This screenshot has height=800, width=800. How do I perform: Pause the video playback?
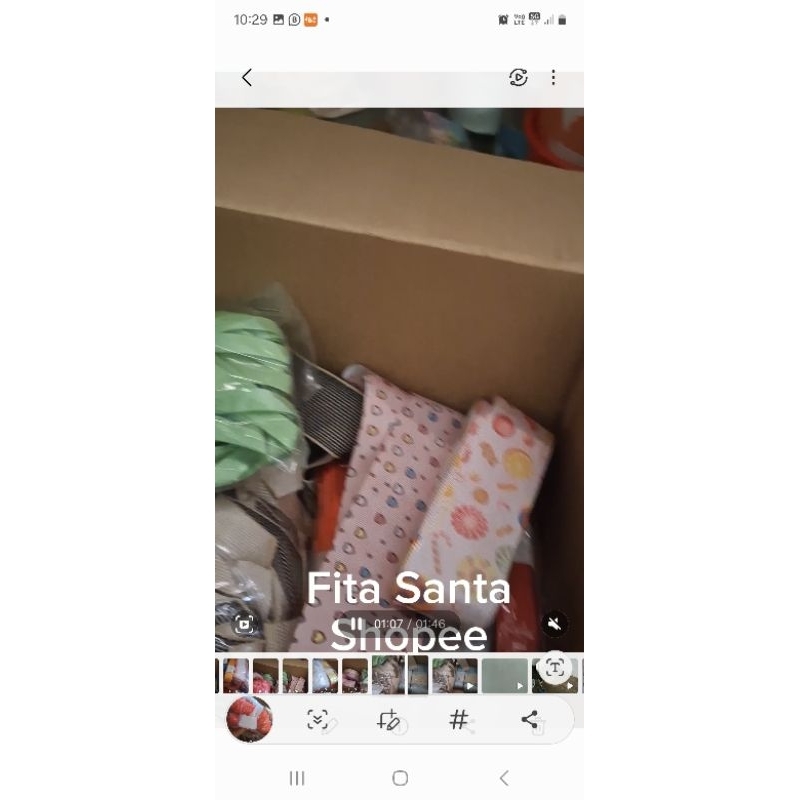click(357, 624)
